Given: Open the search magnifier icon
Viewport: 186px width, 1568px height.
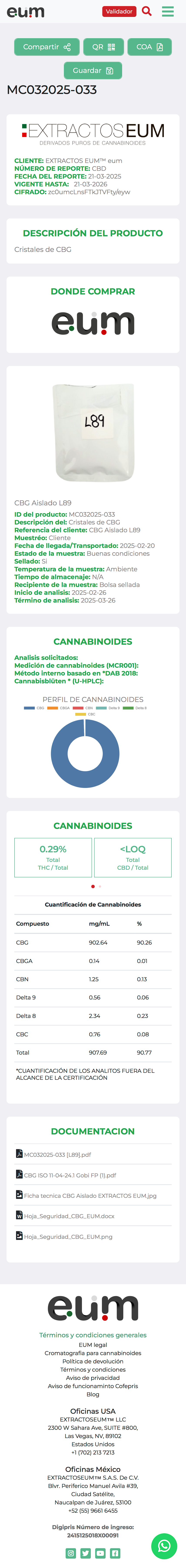Looking at the screenshot, I should coord(146,11).
